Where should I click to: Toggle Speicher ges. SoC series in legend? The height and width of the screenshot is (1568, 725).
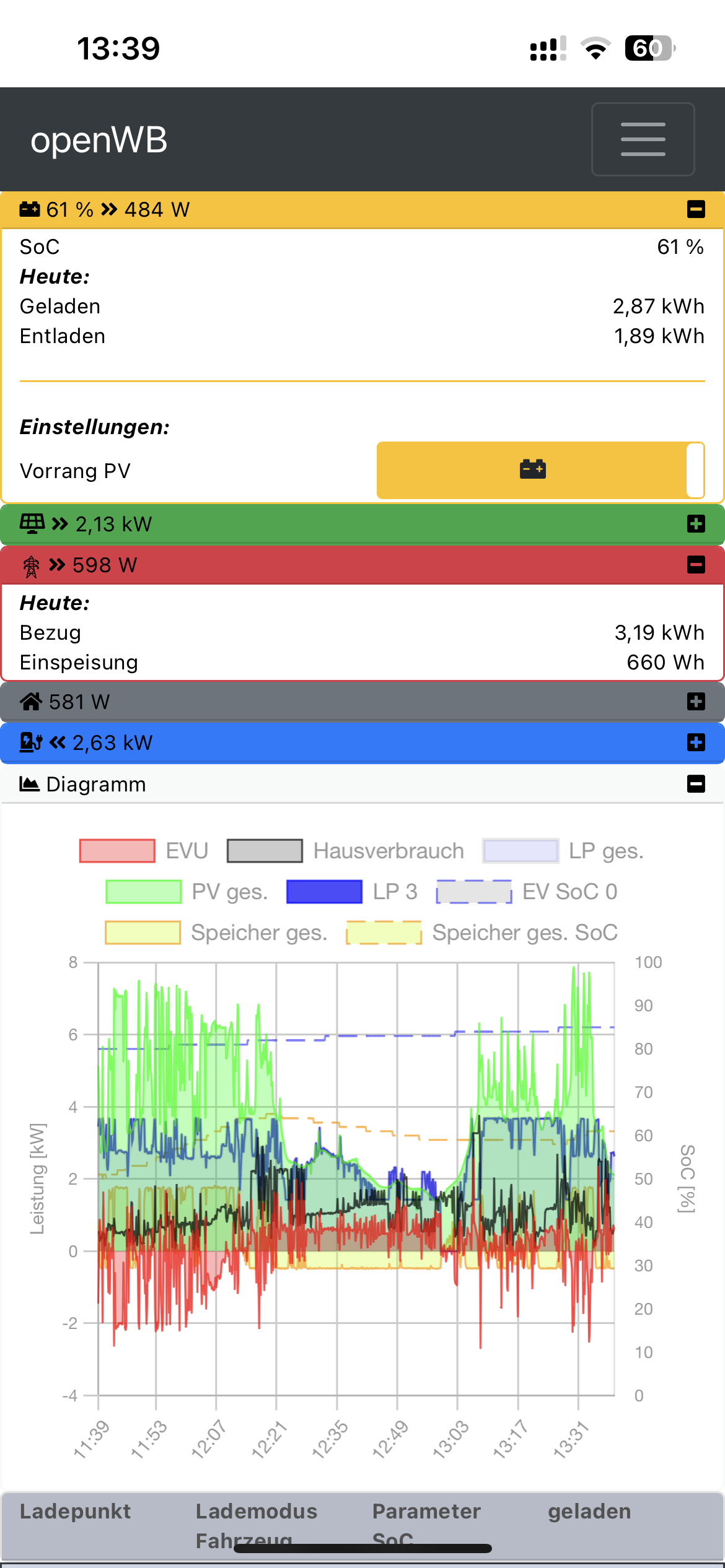[481, 933]
